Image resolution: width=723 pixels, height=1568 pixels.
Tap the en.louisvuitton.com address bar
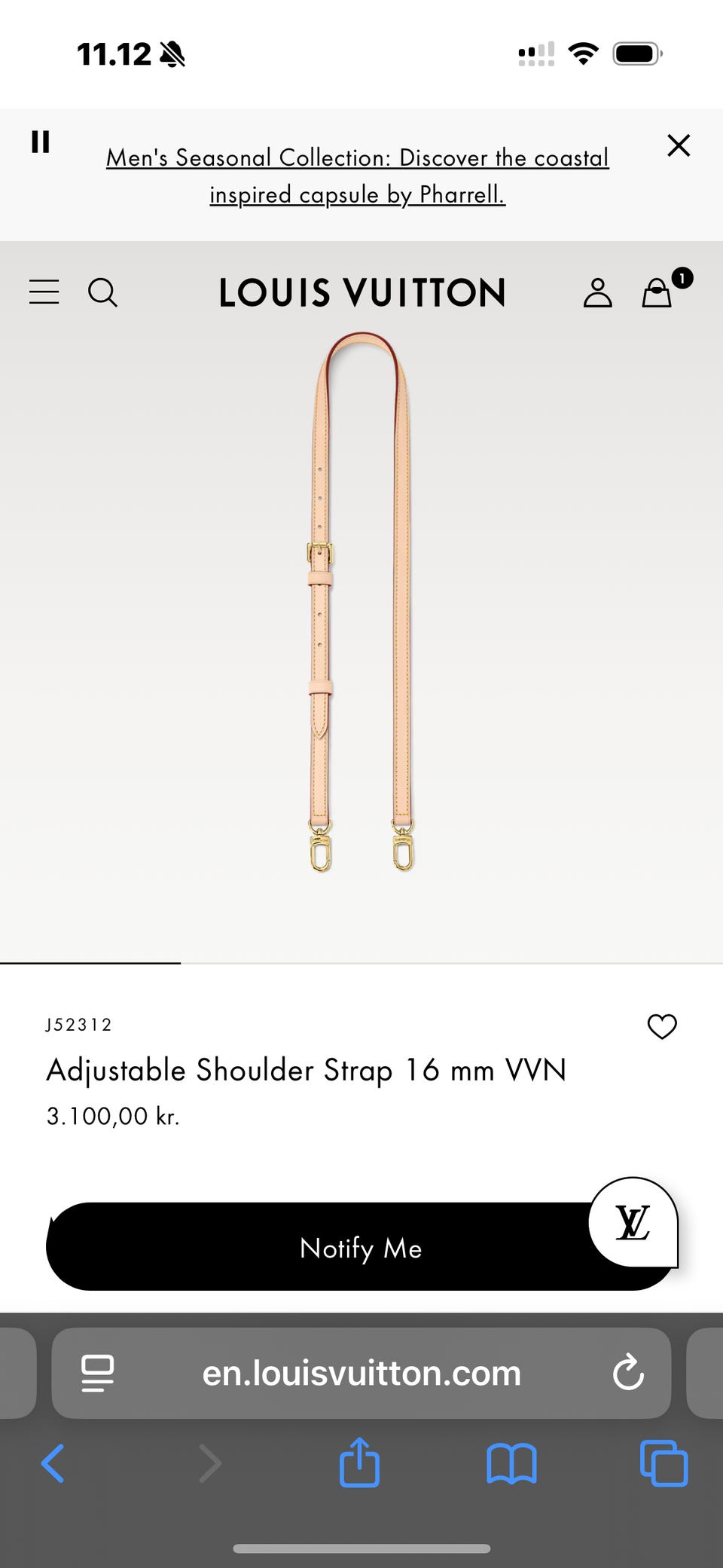click(361, 1373)
